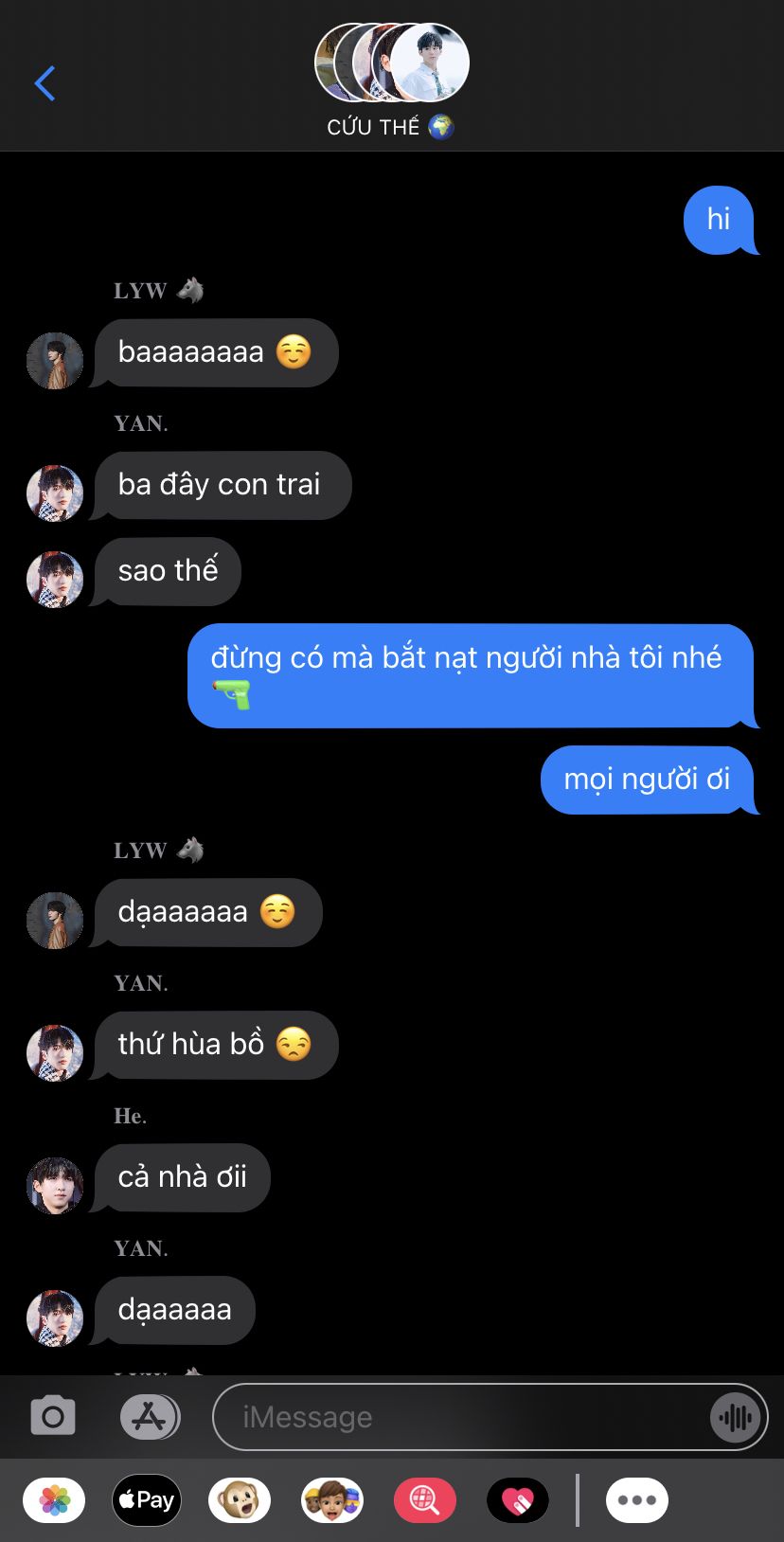Viewport: 784px width, 1542px height.
Task: Toggle the App Store apps drawer
Action: click(x=150, y=1417)
